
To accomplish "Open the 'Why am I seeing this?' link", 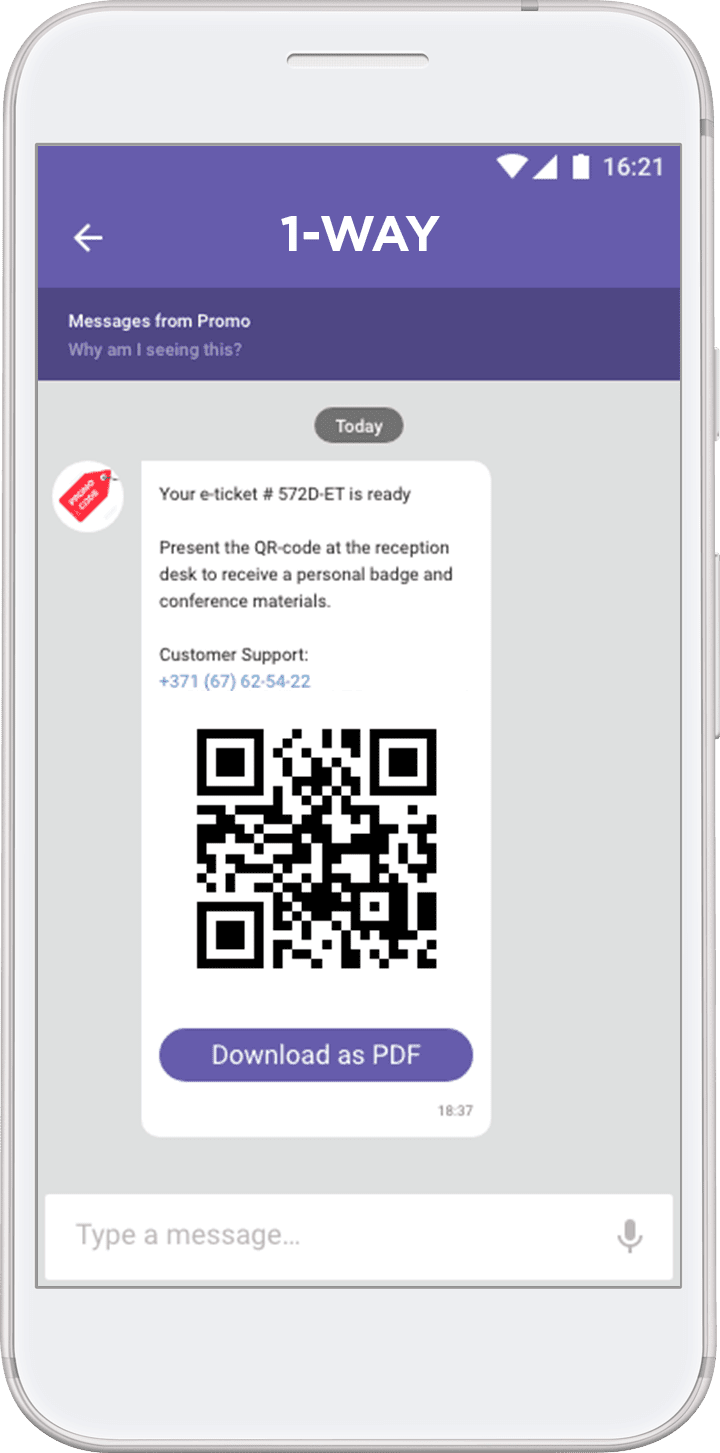I will tap(155, 350).
